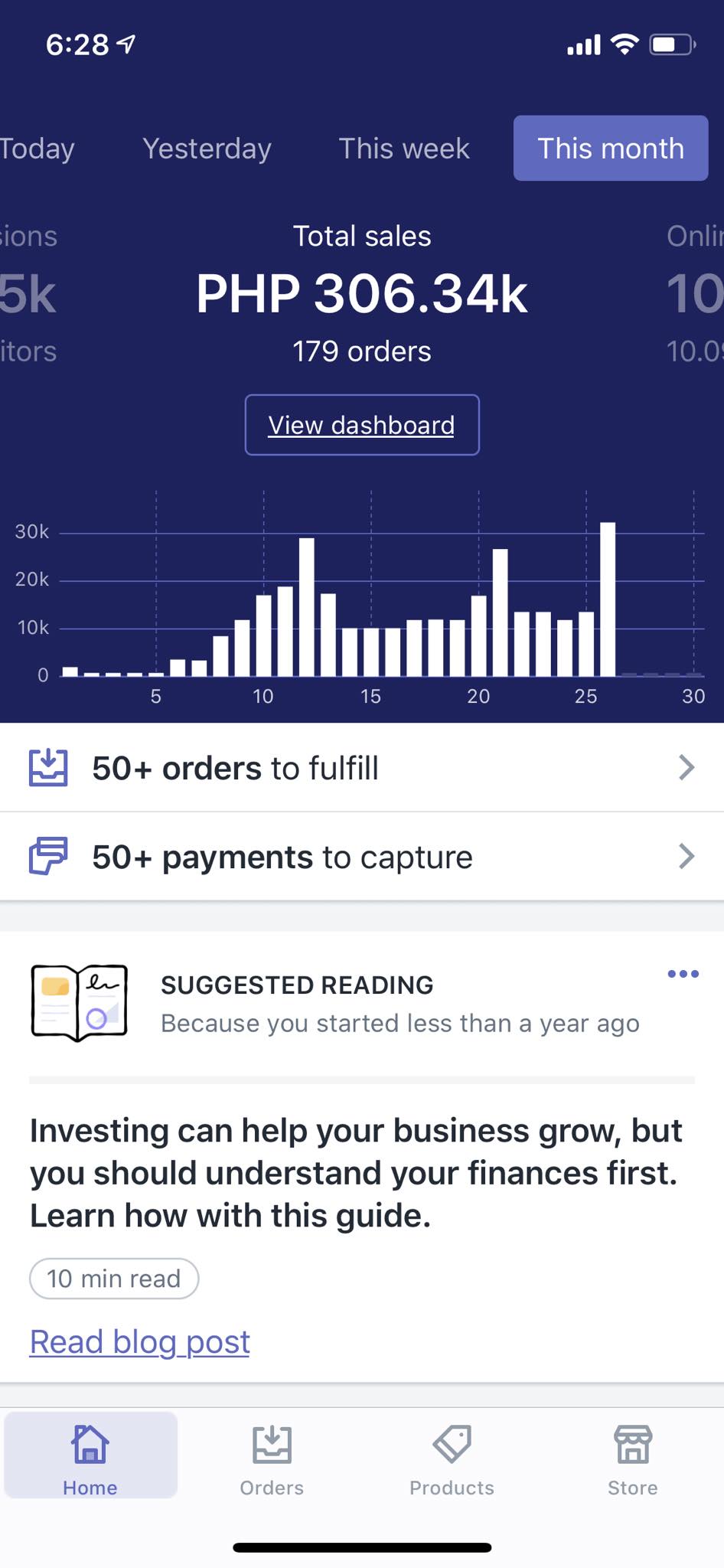Tap the This month range tab
The image size is (724, 1568).
(x=610, y=149)
